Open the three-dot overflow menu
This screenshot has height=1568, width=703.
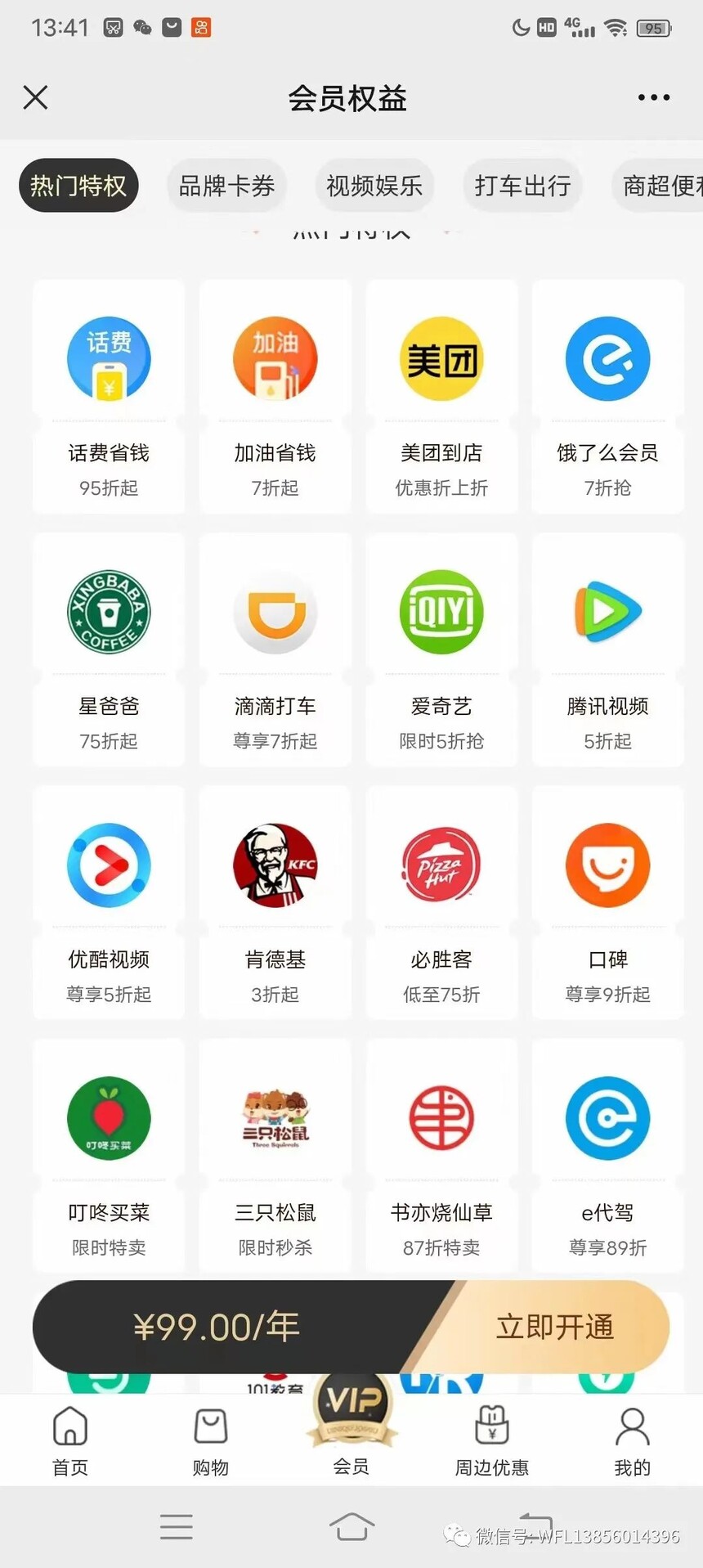653,97
